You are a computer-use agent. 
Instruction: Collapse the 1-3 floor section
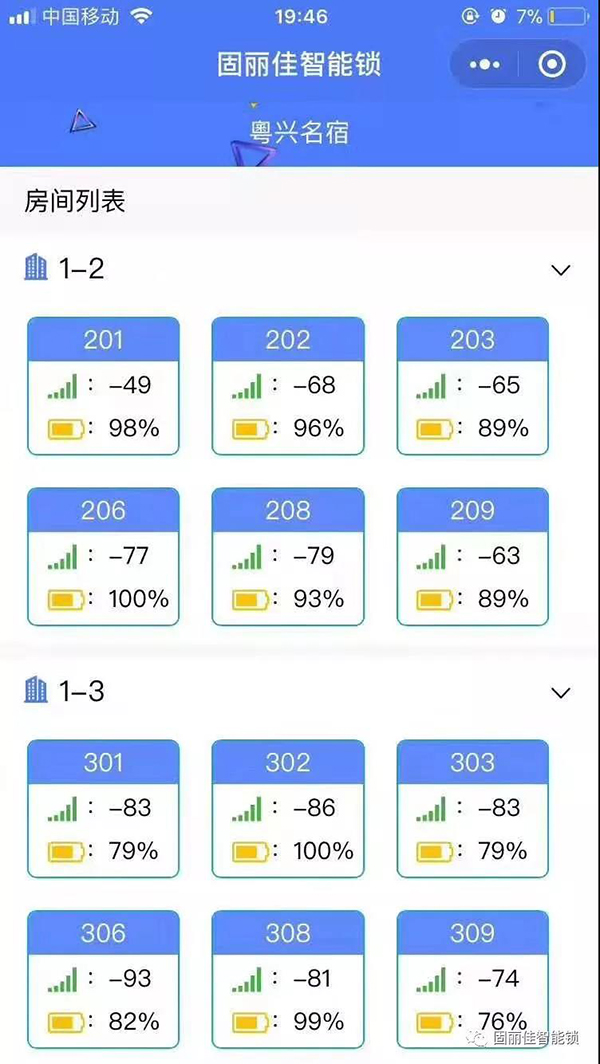click(561, 693)
